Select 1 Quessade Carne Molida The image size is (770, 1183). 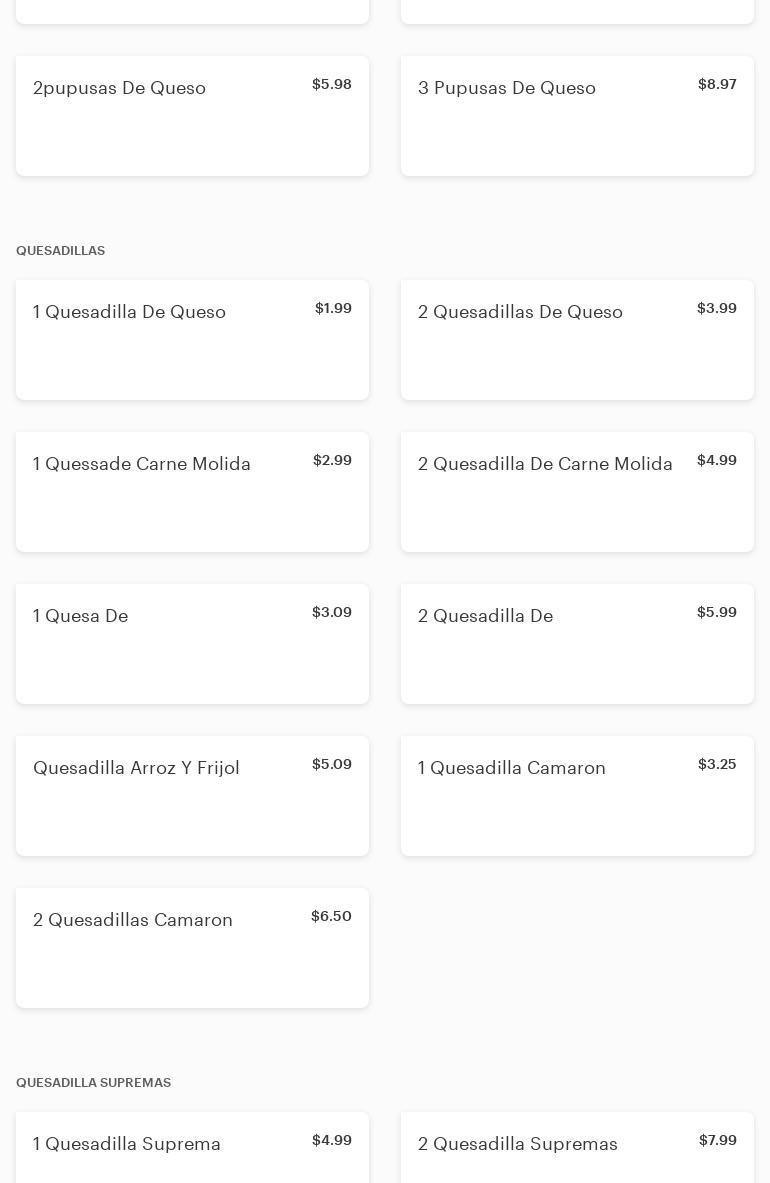tap(192, 492)
